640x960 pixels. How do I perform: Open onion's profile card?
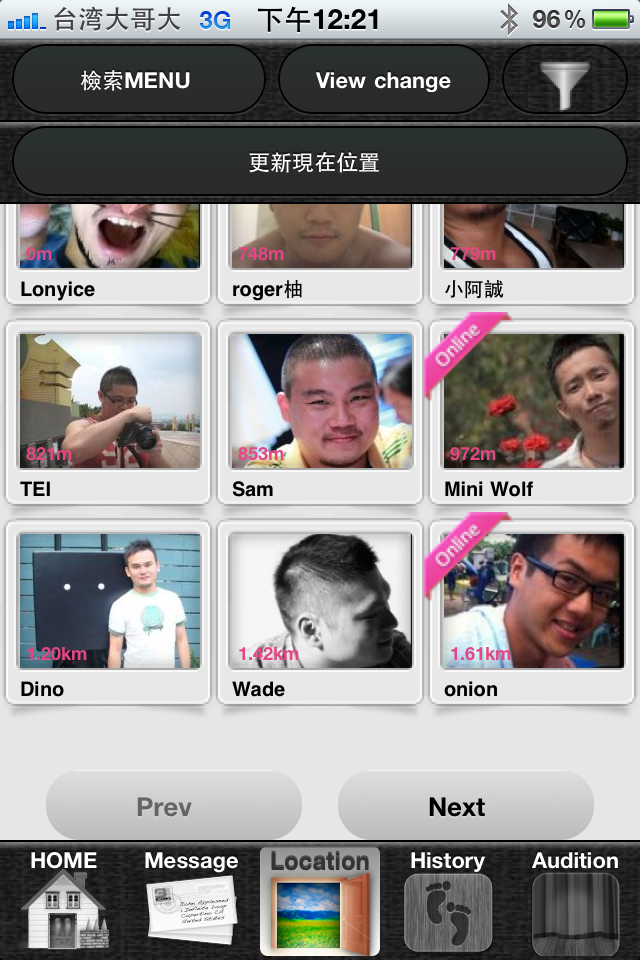532,612
